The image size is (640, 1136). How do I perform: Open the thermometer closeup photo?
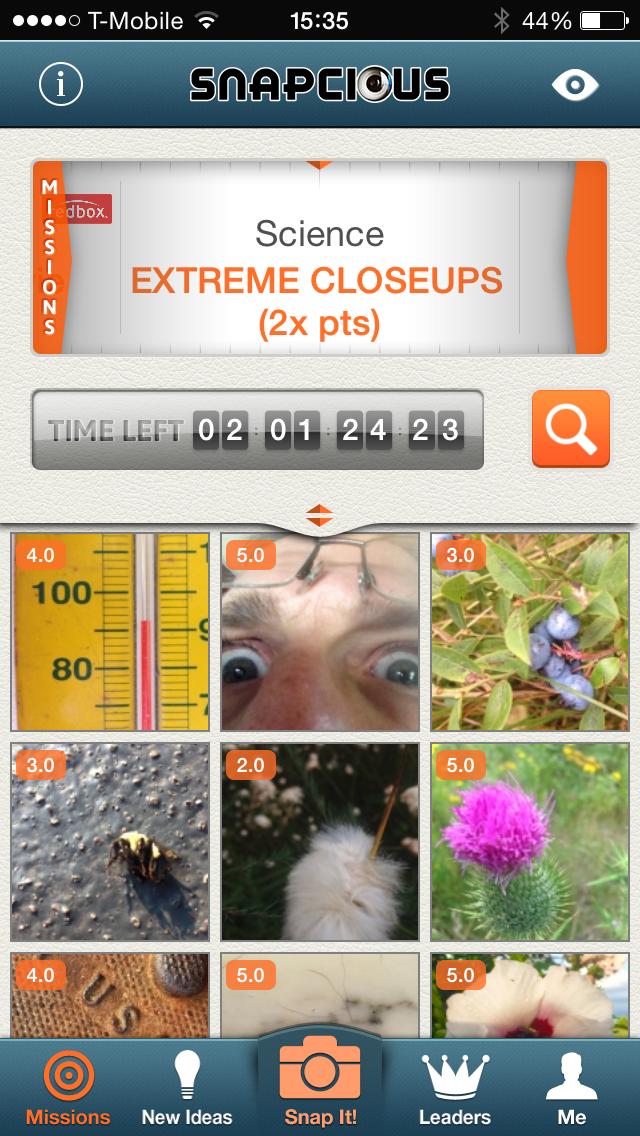tap(110, 631)
